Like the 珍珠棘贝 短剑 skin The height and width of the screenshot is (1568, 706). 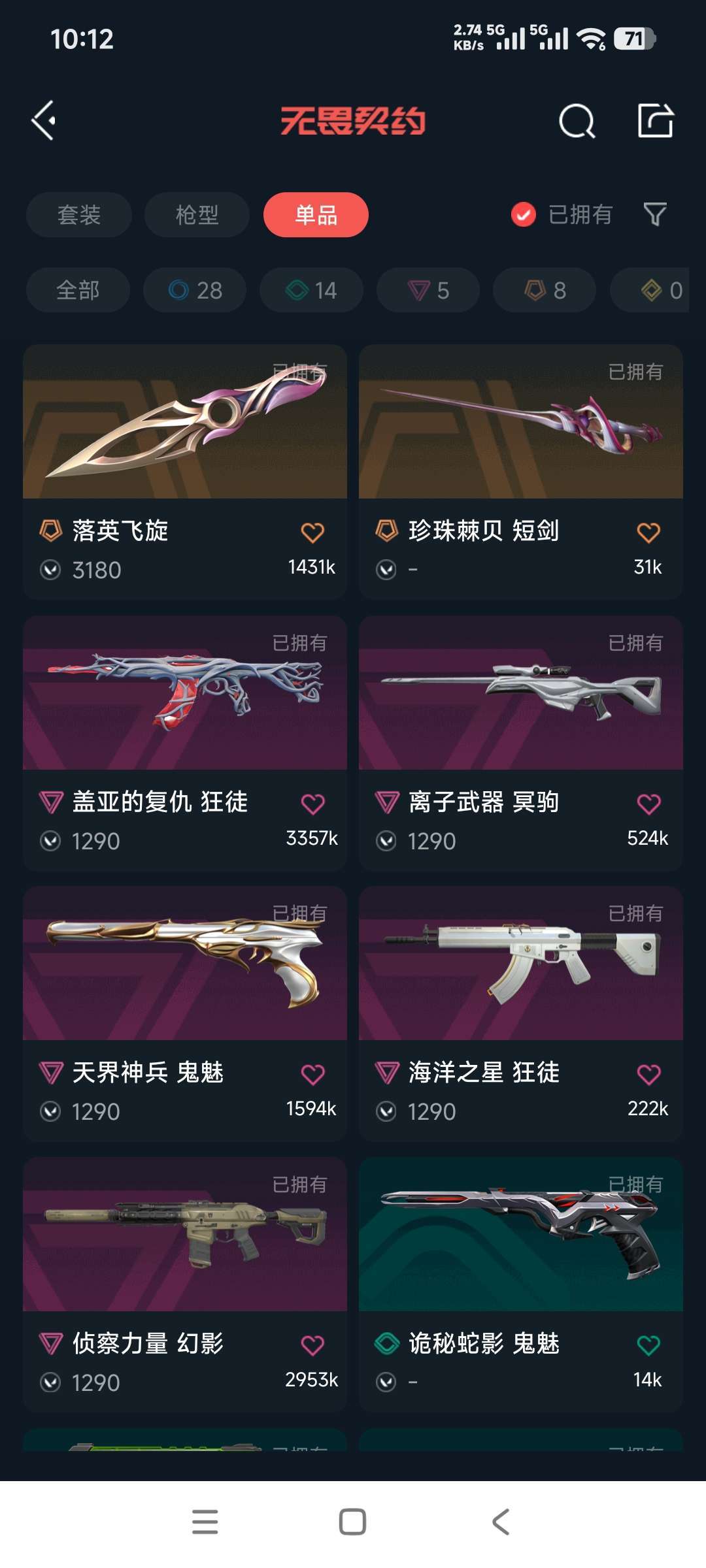point(648,533)
